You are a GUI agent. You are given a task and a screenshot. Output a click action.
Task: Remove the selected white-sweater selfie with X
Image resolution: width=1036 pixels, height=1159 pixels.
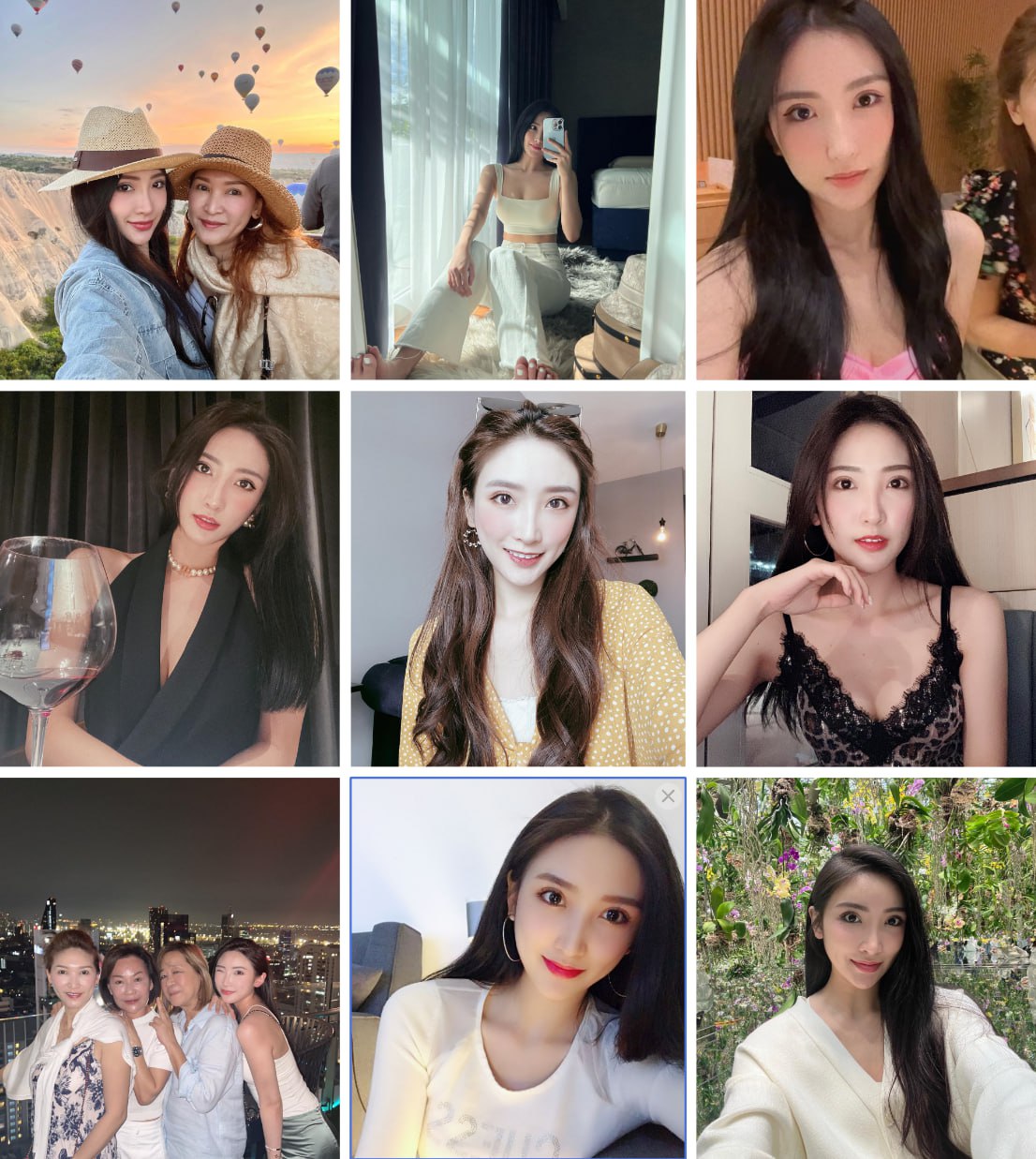[x=667, y=796]
